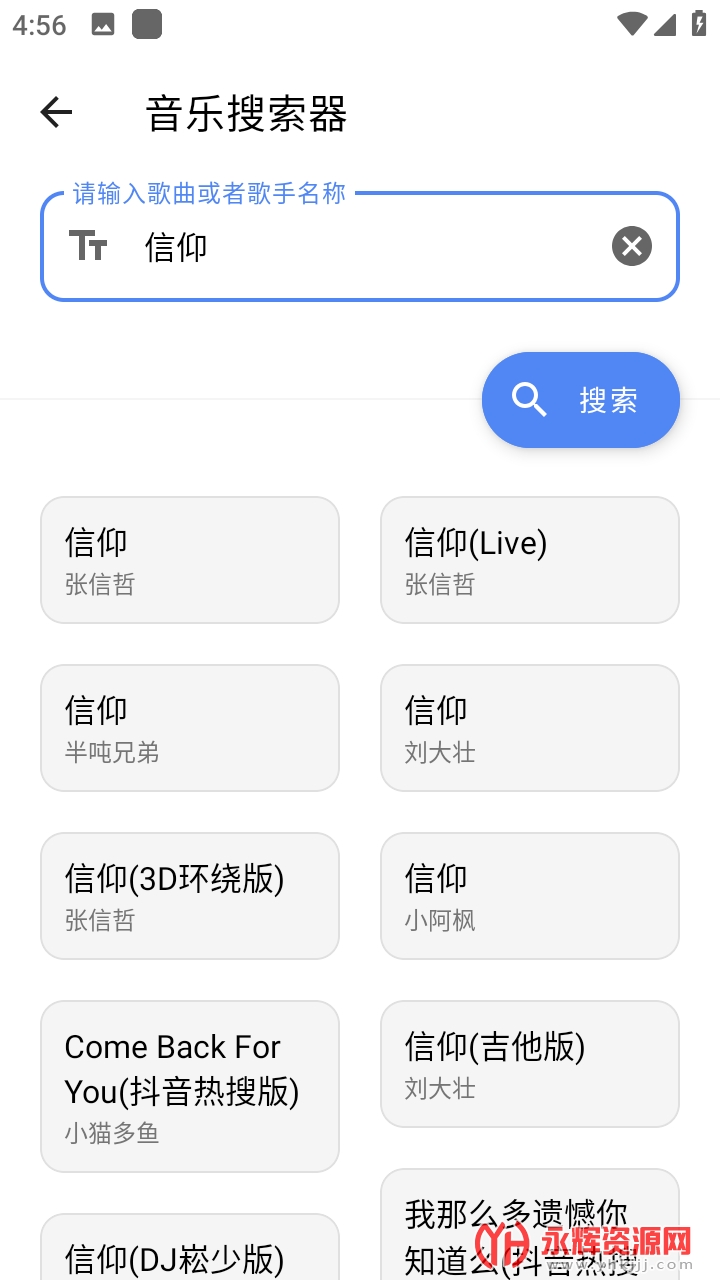Image resolution: width=720 pixels, height=1280 pixels.
Task: Select Come Back For You(抖音热搜版)
Action: tap(189, 1086)
